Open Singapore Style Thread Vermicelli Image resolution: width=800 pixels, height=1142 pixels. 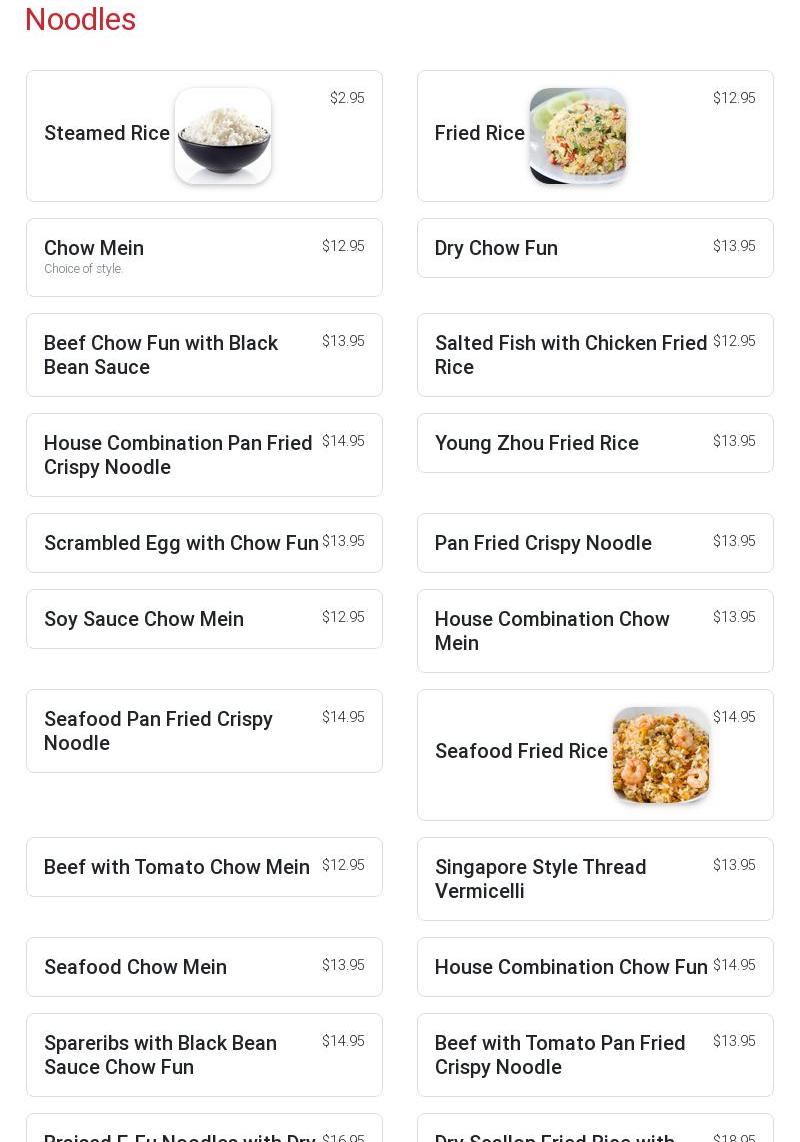[595, 879]
